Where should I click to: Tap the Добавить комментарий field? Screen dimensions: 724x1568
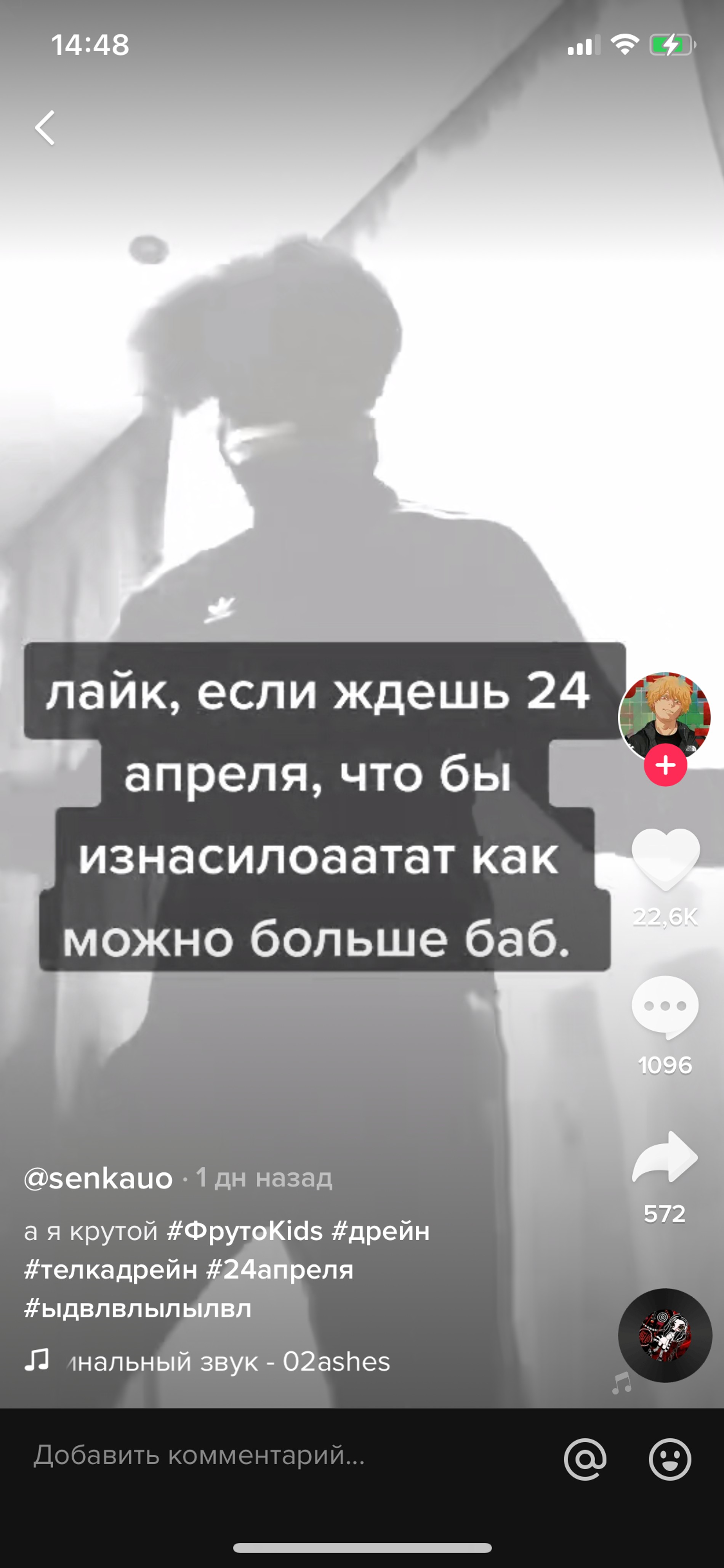click(243, 1456)
